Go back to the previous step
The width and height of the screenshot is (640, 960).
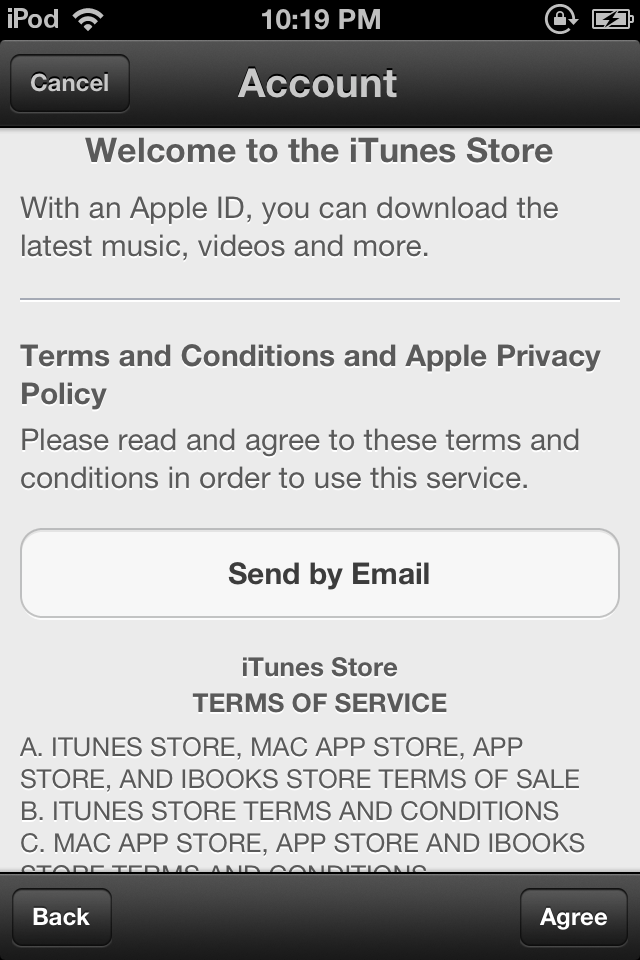[62, 917]
